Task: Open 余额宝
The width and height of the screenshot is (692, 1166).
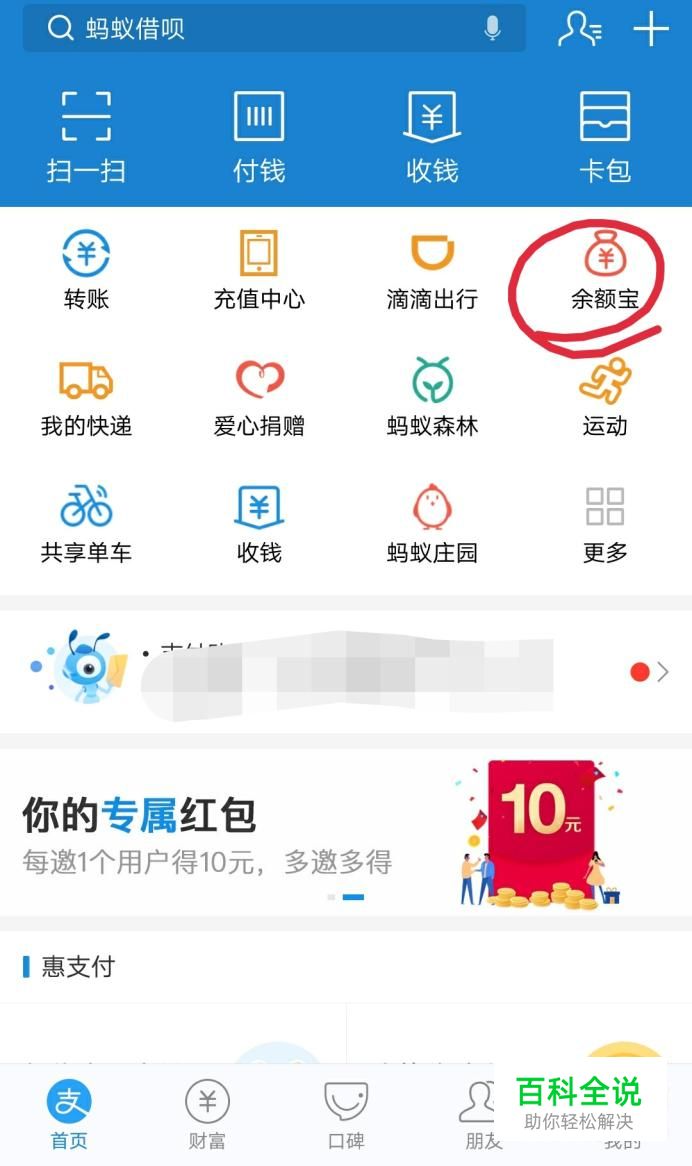Action: 605,270
